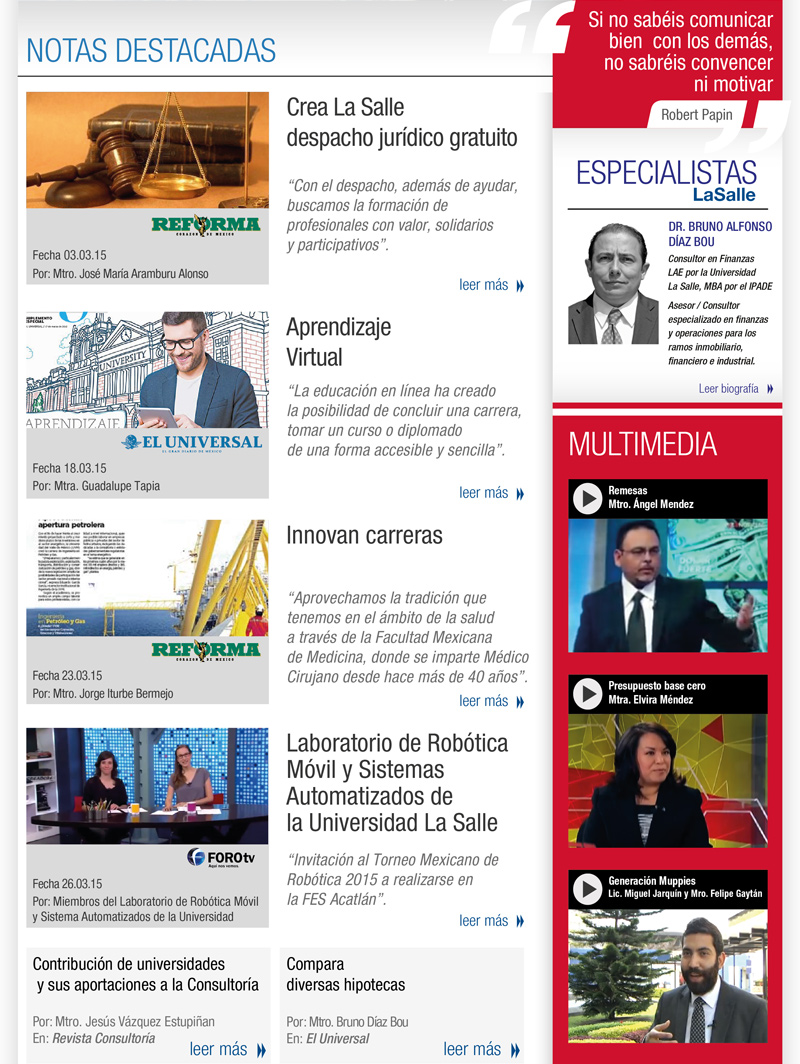Play the Generación Muppies video

point(588,889)
